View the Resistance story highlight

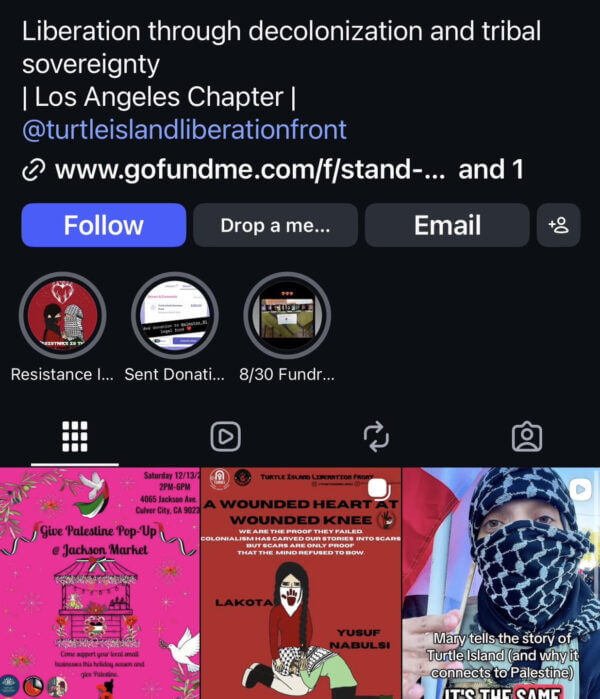point(64,316)
